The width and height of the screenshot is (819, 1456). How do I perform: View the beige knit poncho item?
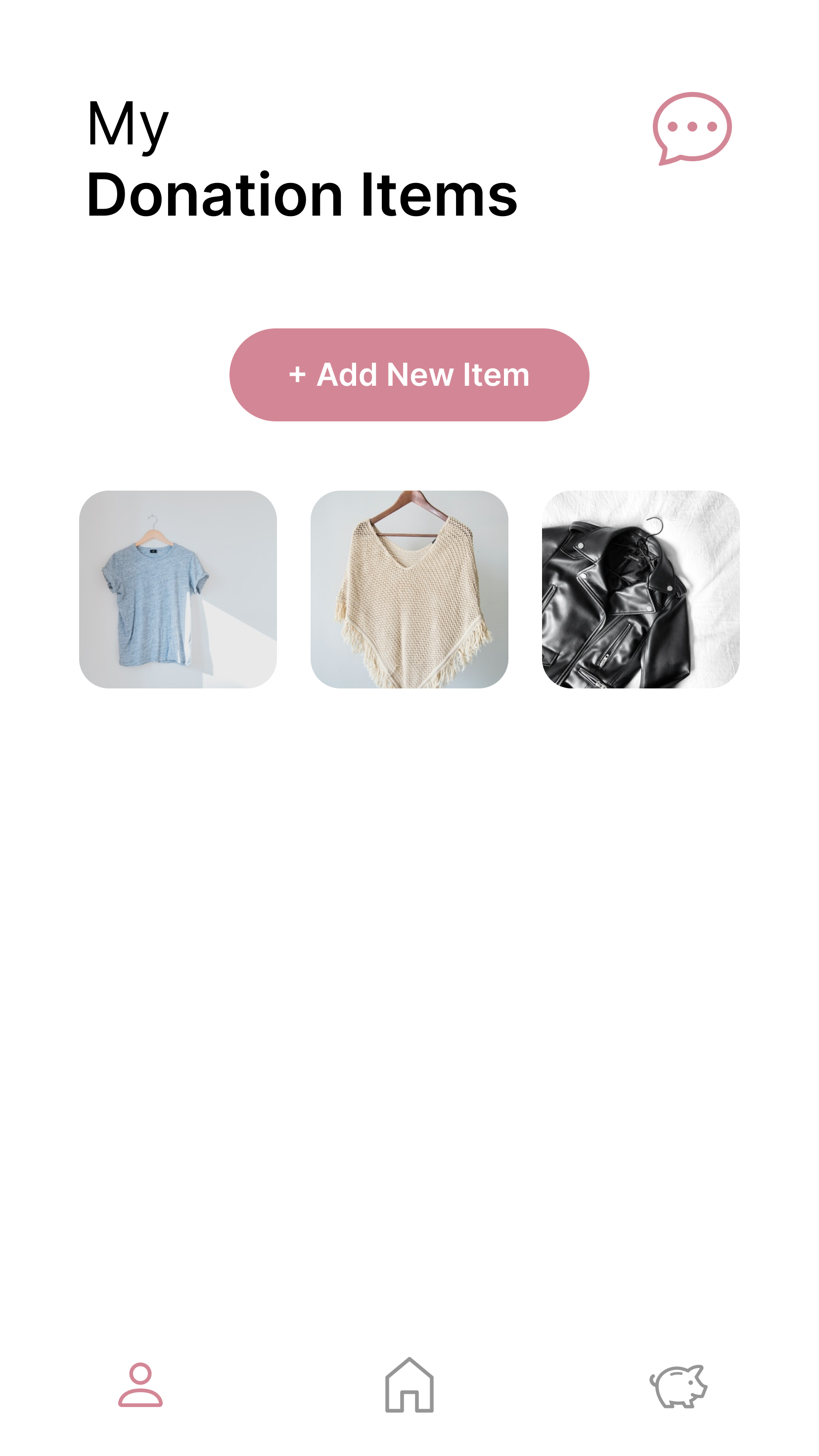tap(409, 589)
